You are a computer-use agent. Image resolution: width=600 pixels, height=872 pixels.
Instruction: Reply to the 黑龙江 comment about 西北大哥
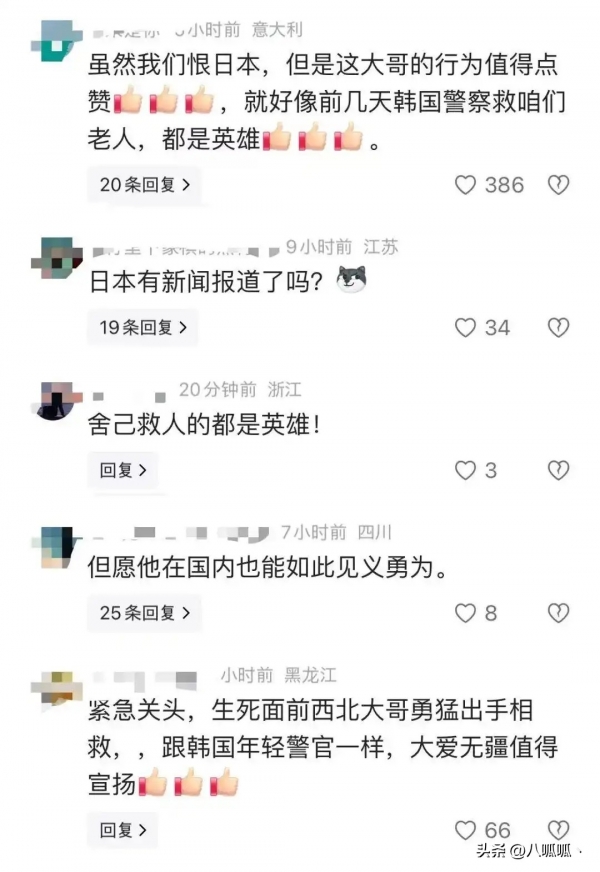coord(123,829)
